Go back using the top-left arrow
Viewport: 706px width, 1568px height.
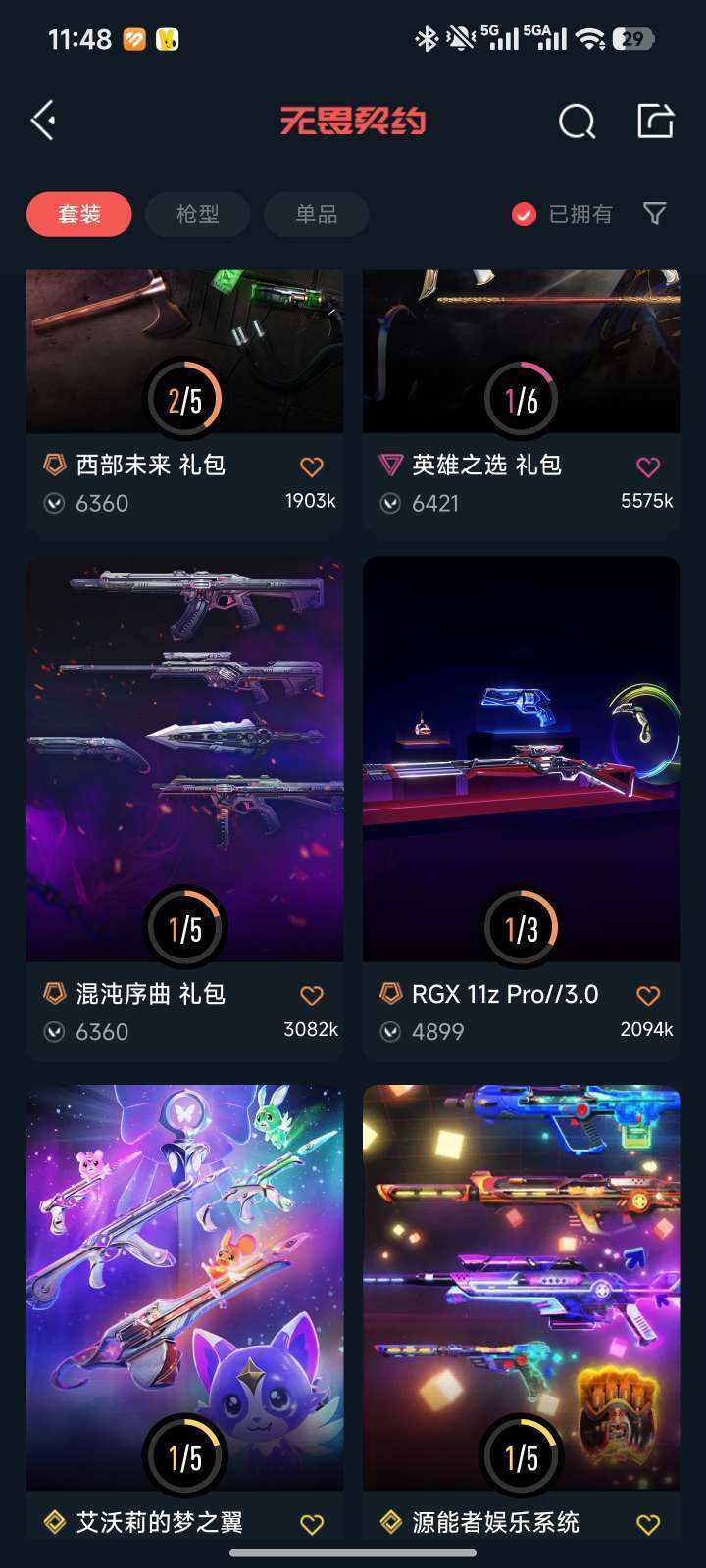tap(43, 122)
